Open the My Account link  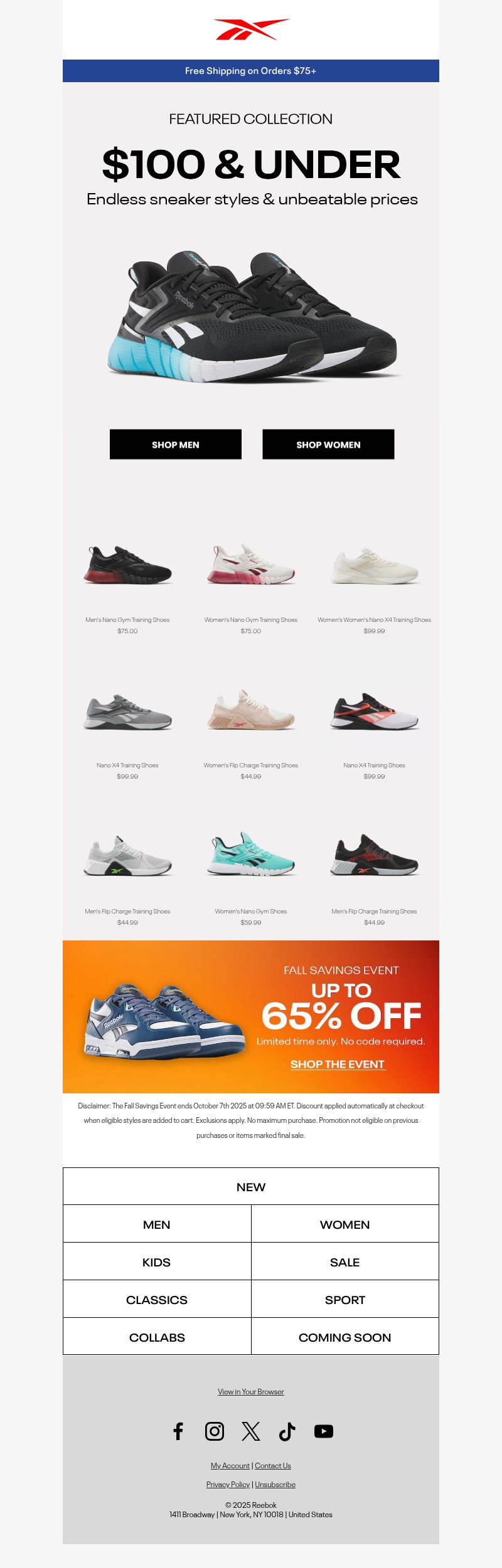230,1466
